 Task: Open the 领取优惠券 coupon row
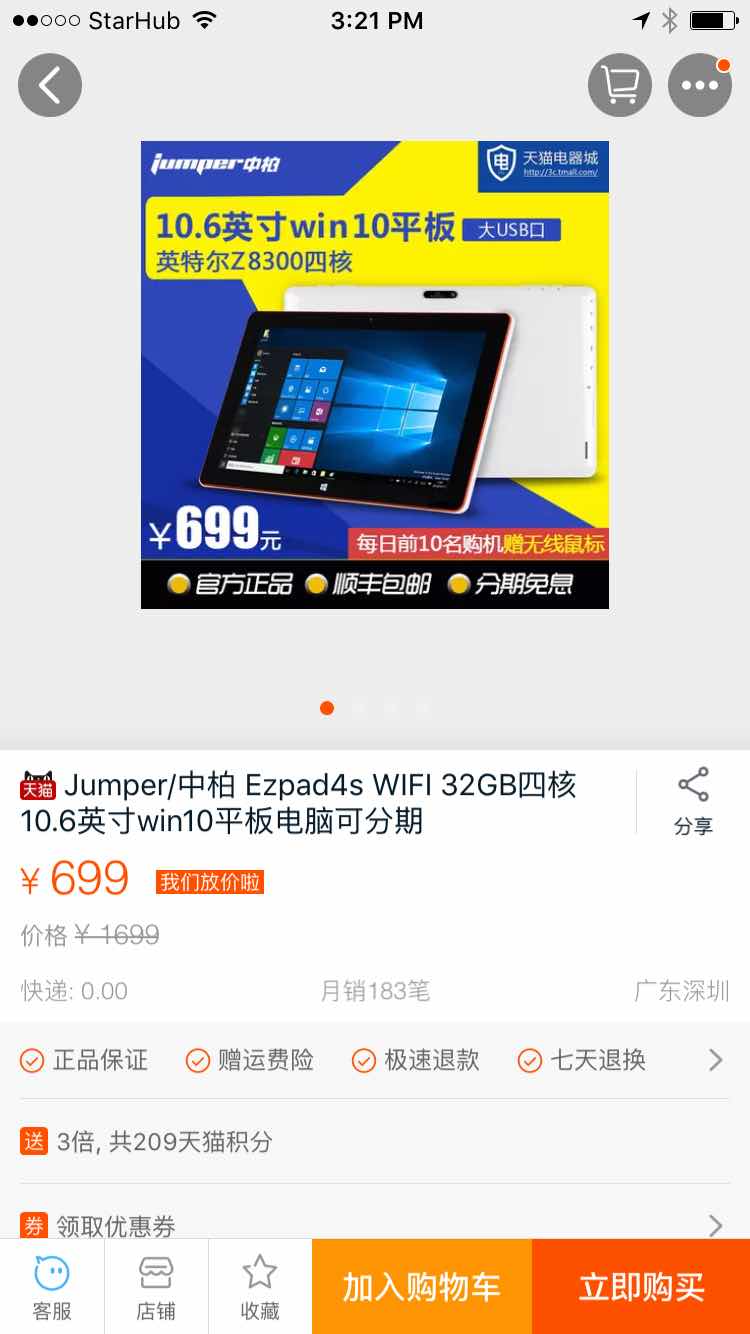click(375, 1225)
